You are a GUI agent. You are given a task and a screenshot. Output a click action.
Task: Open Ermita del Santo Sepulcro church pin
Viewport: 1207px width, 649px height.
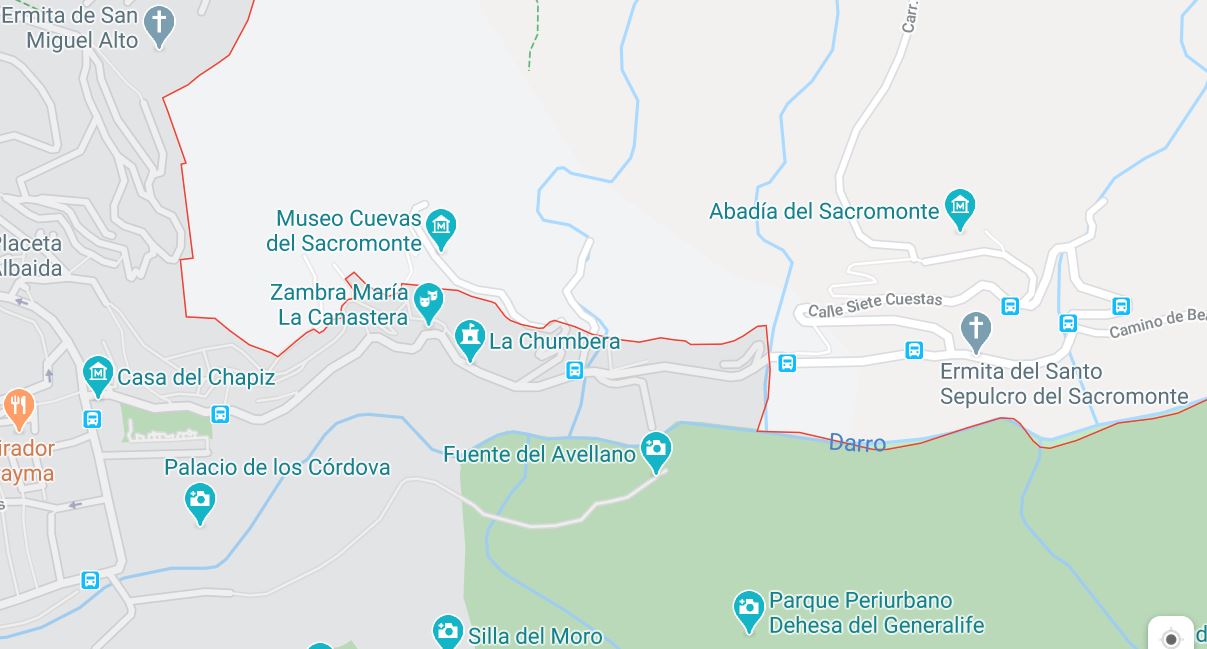975,328
